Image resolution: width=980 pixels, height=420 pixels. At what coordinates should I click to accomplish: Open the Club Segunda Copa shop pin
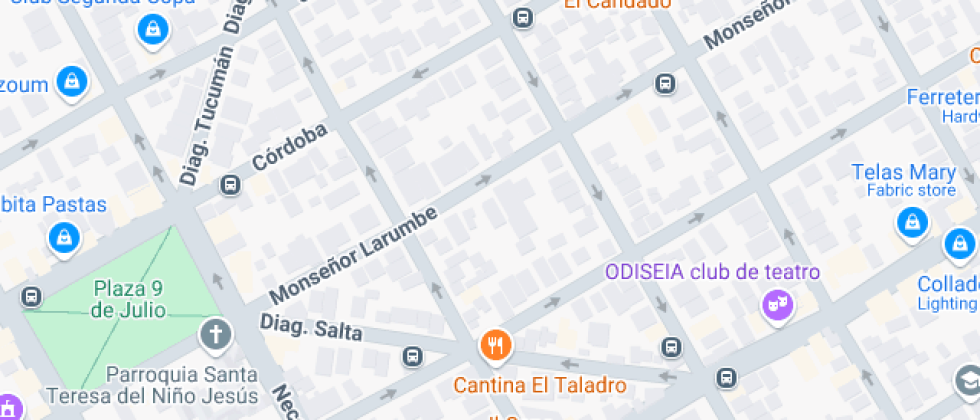pos(152,31)
